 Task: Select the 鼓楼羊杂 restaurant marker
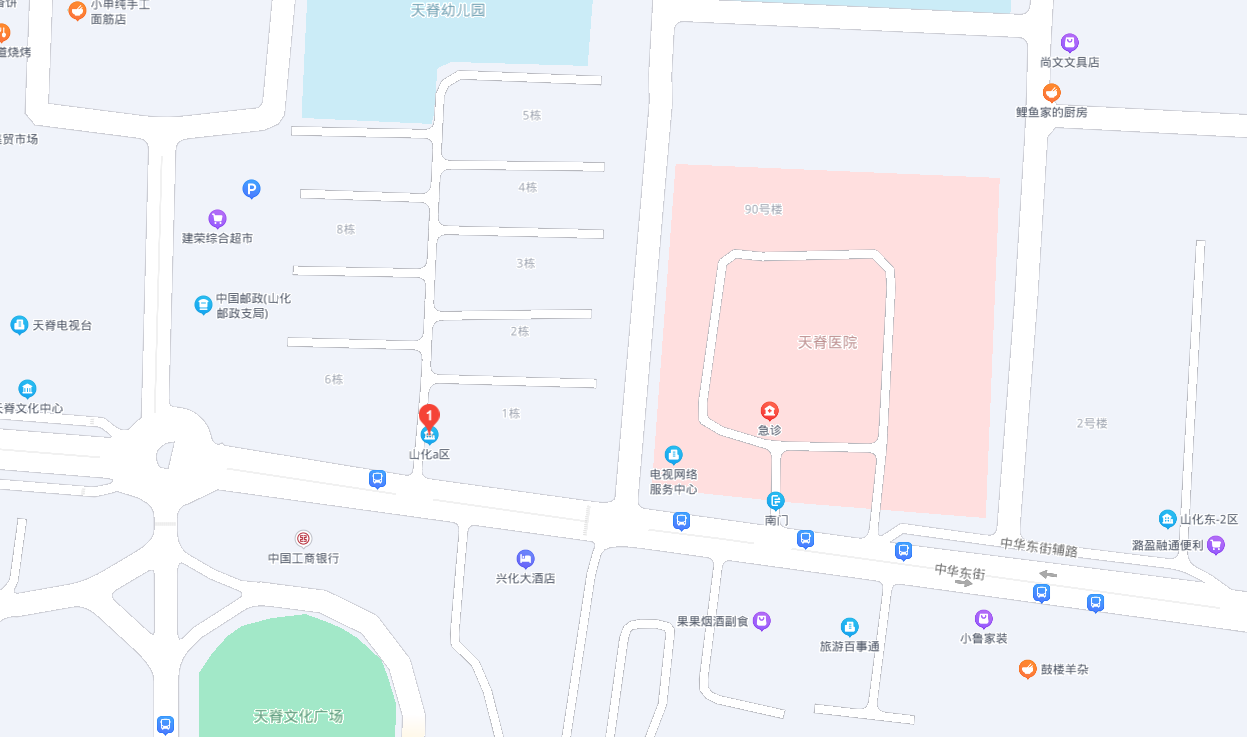tap(1026, 669)
